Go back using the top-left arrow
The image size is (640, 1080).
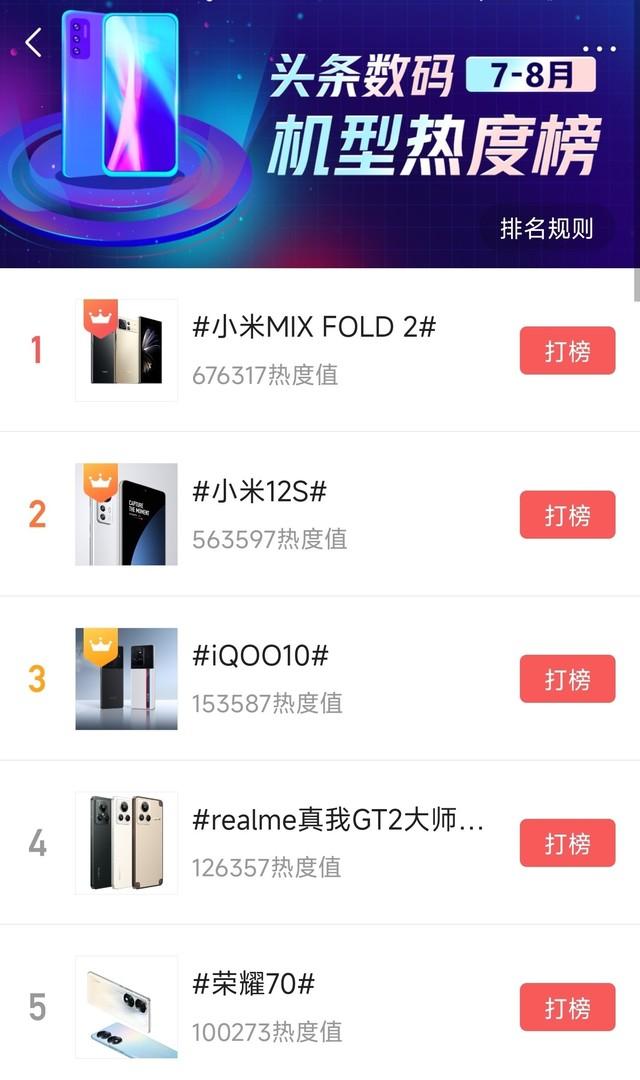click(34, 42)
